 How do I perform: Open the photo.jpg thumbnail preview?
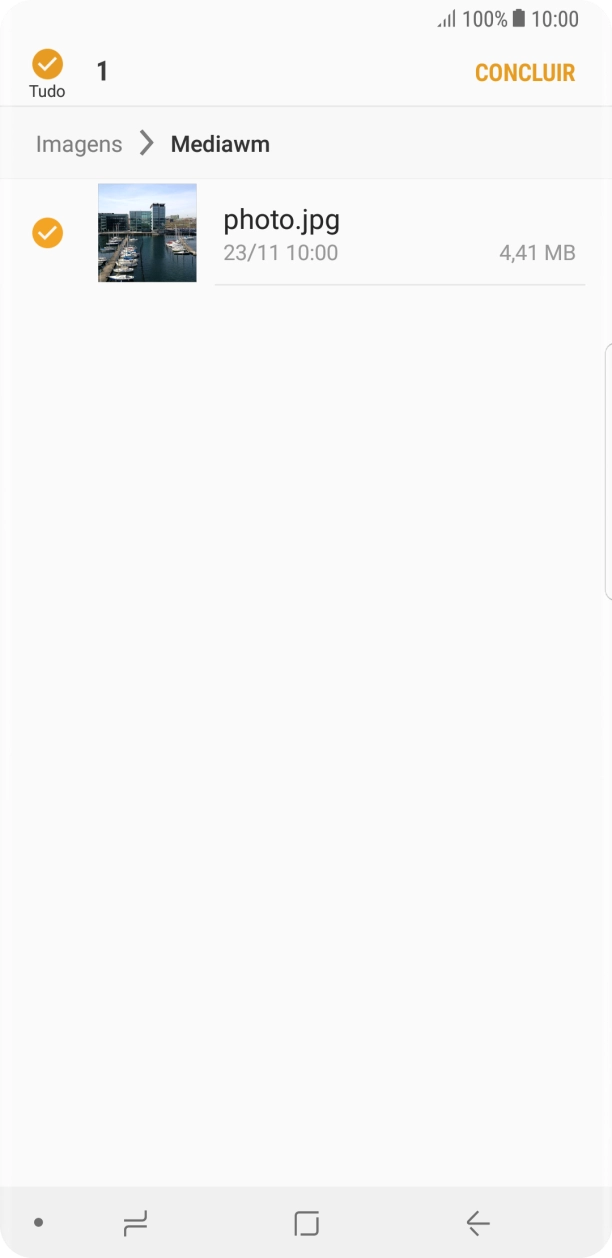click(147, 233)
